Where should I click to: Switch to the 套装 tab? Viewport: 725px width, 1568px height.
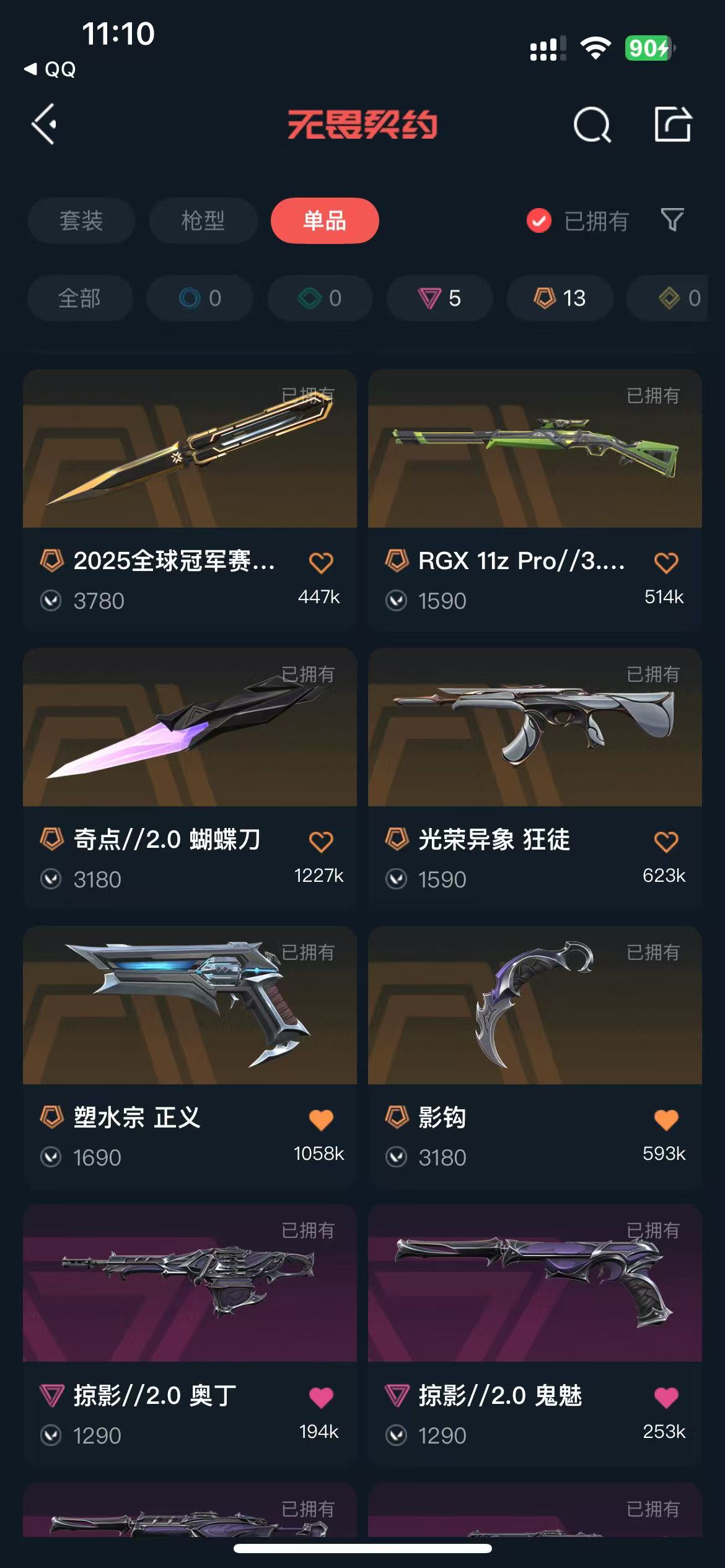(x=81, y=220)
